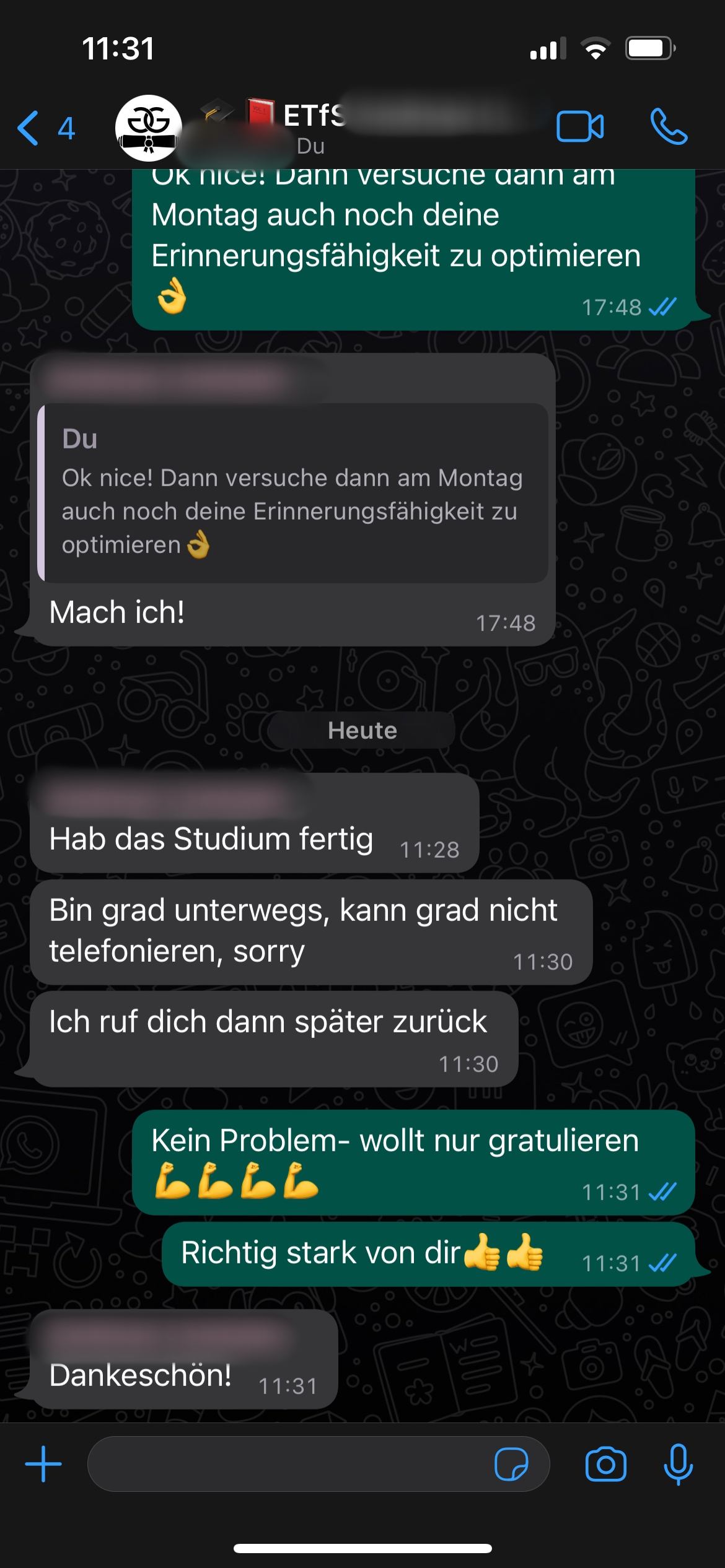725x1568 pixels.
Task: Open the attachment plus menu
Action: tap(43, 1464)
